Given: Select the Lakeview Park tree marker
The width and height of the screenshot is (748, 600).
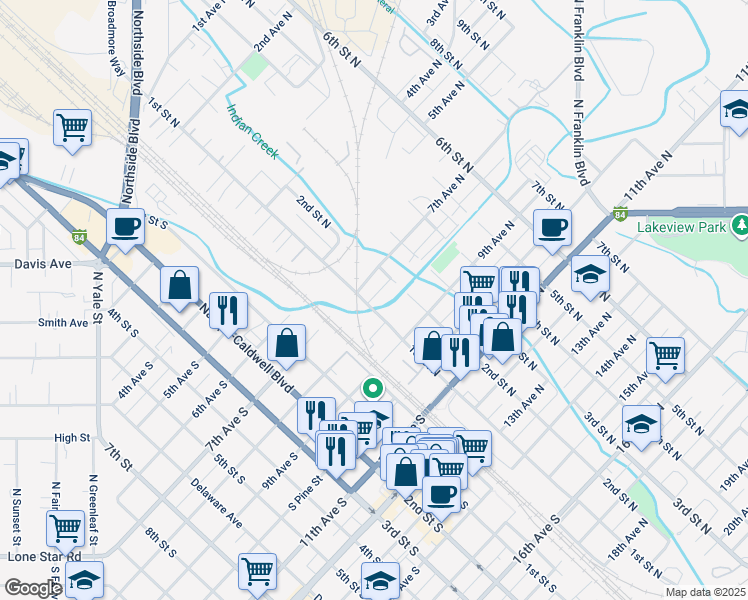Looking at the screenshot, I should [738, 226].
